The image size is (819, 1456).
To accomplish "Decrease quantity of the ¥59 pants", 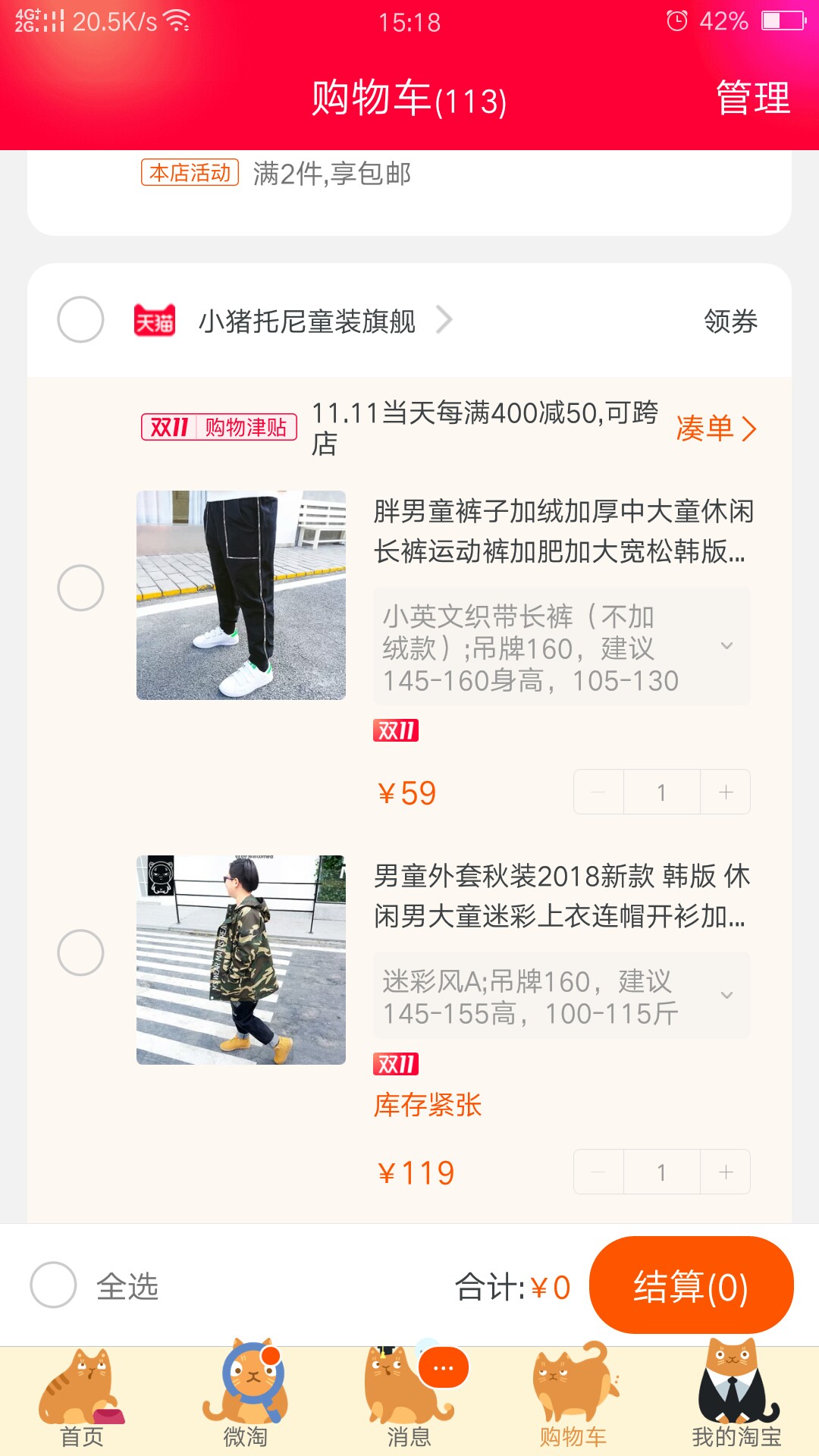I will click(x=598, y=792).
